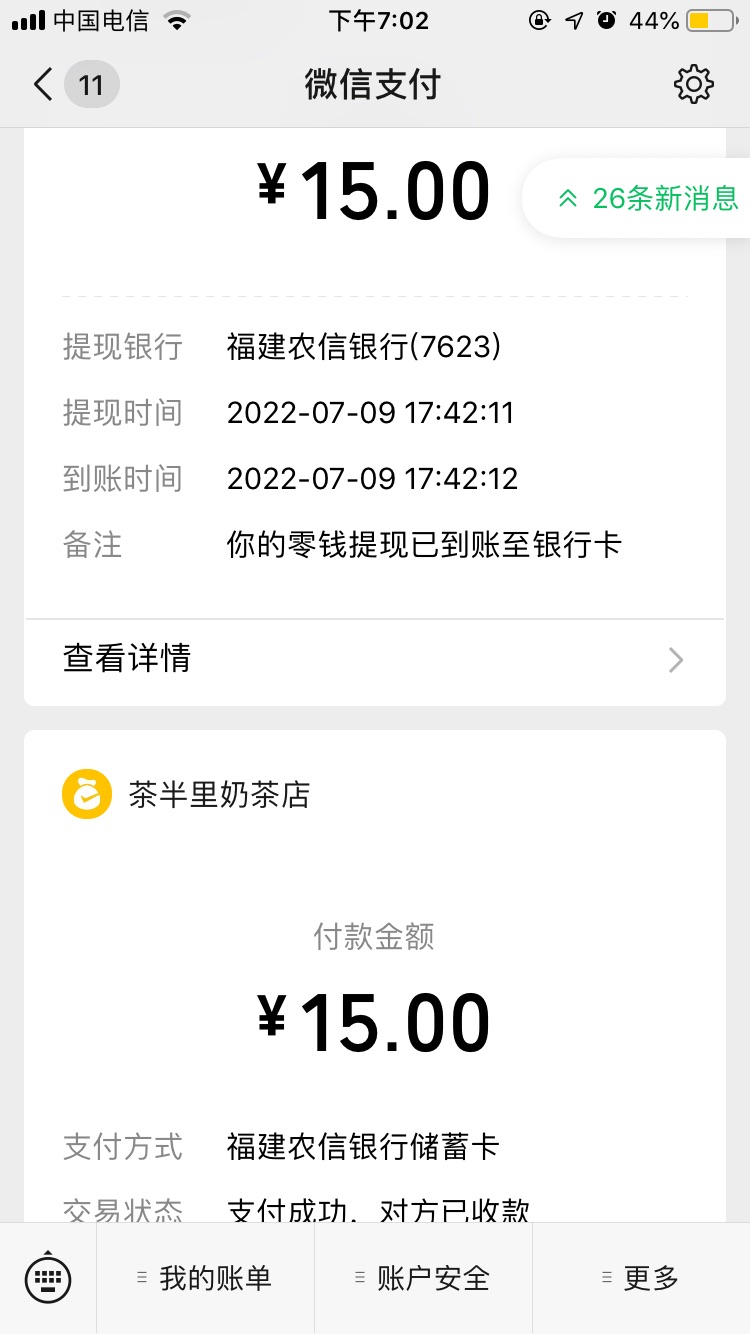Open the 账户安全 menu
The height and width of the screenshot is (1334, 750).
pos(423,1278)
